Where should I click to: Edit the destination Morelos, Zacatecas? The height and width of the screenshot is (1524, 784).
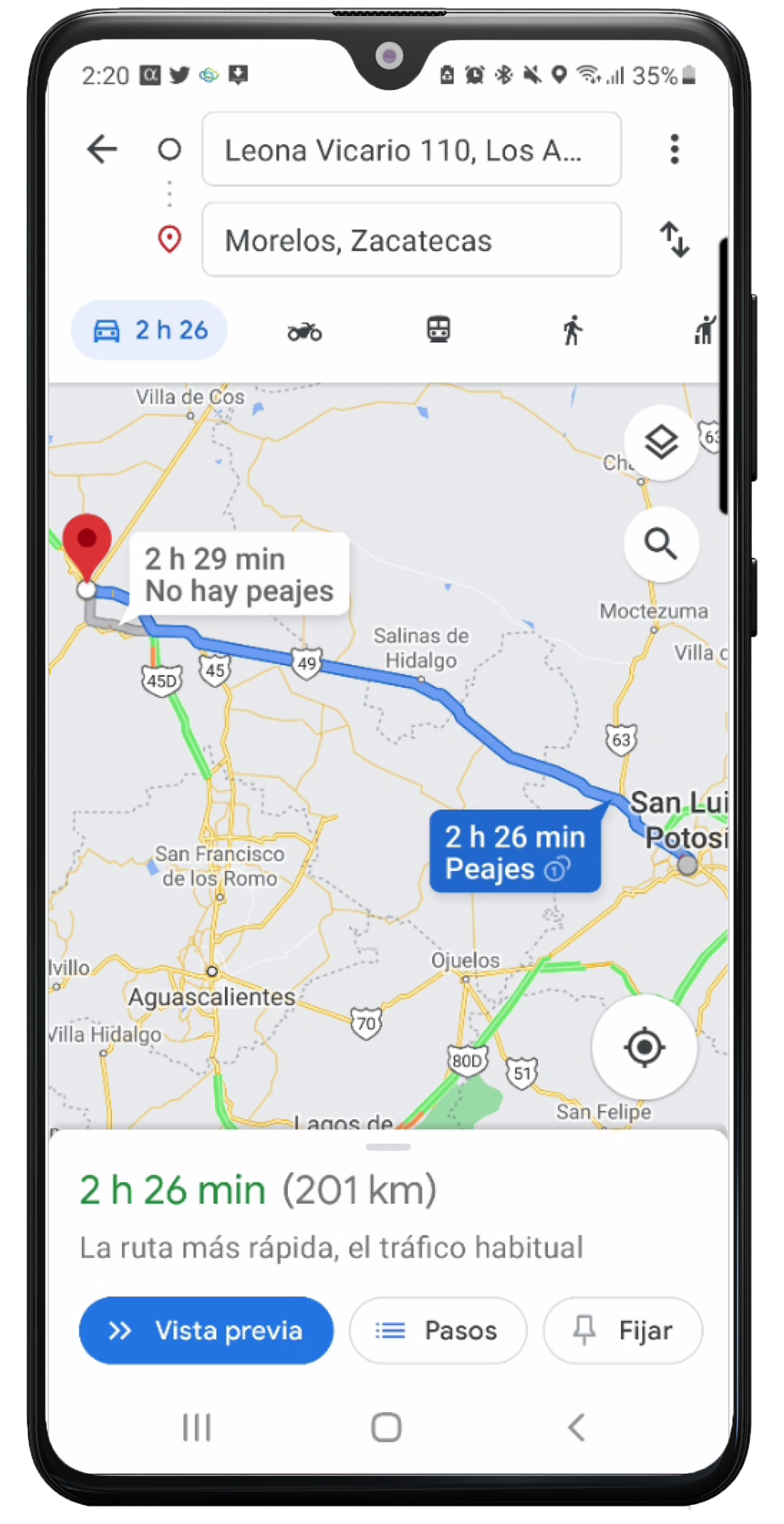tap(411, 241)
